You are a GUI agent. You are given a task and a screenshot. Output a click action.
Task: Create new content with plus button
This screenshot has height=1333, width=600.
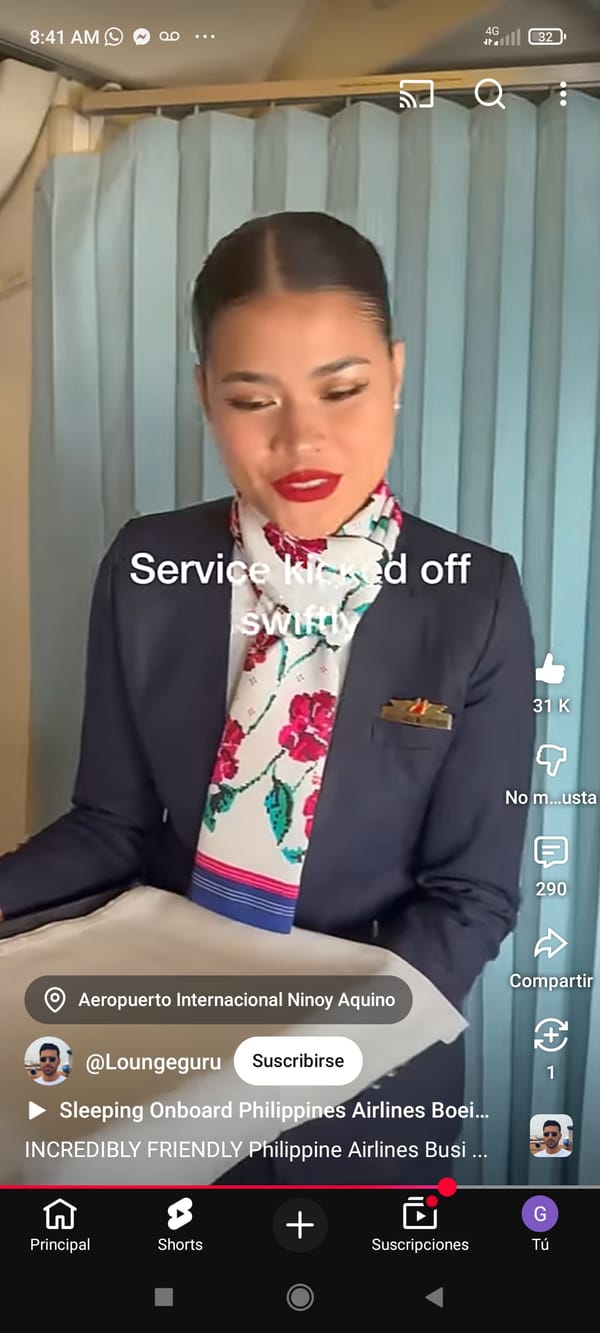tap(300, 1225)
